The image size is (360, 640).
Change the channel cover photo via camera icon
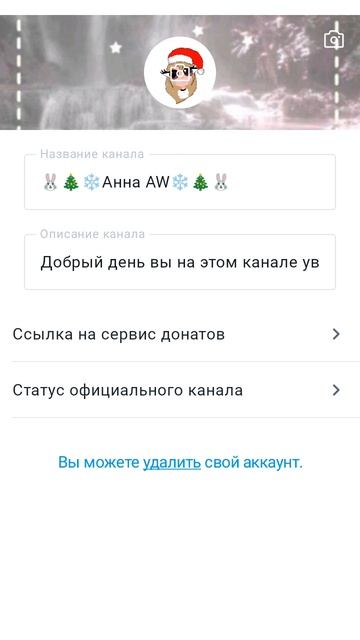[333, 40]
